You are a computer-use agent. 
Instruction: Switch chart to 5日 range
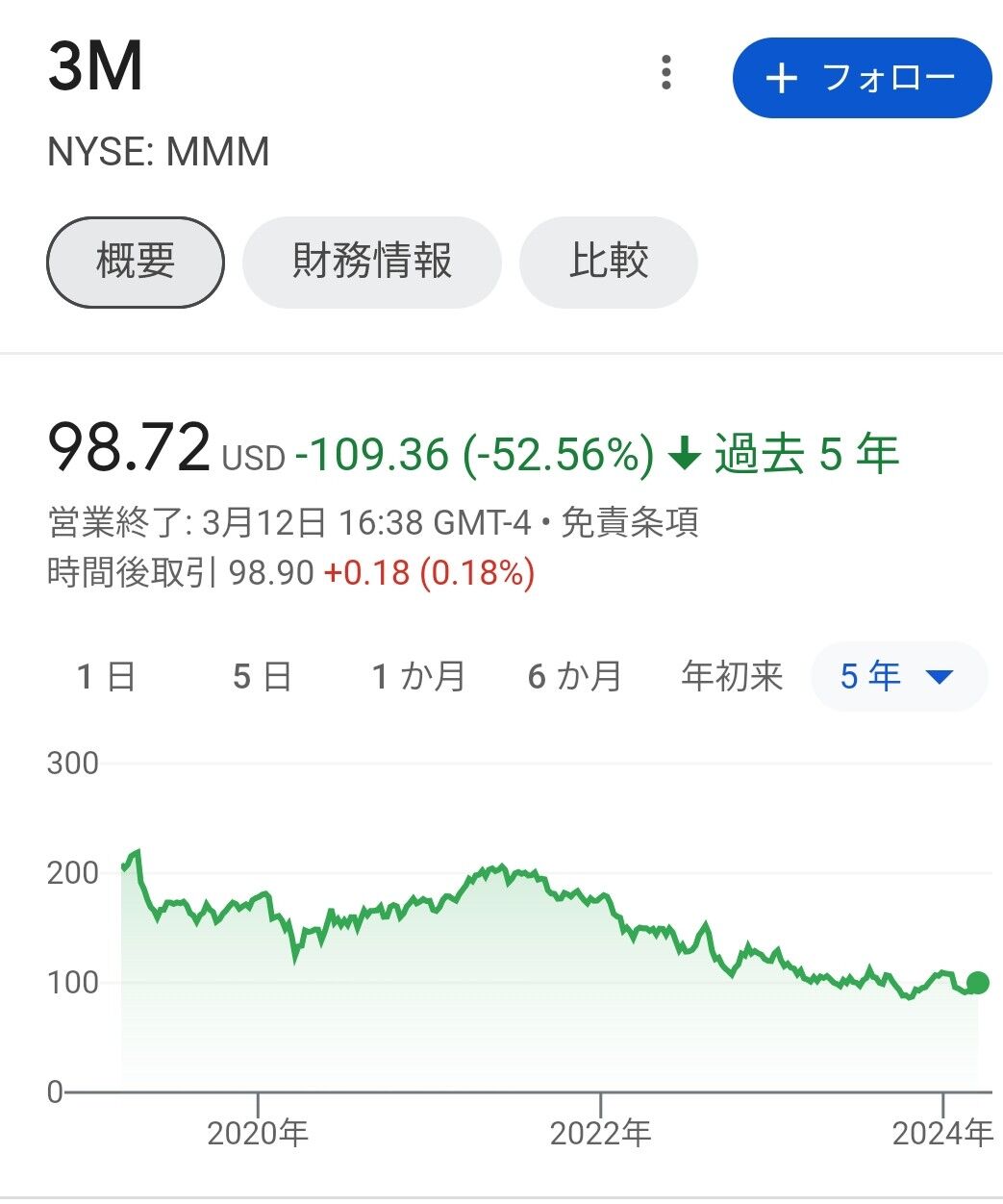(x=262, y=676)
